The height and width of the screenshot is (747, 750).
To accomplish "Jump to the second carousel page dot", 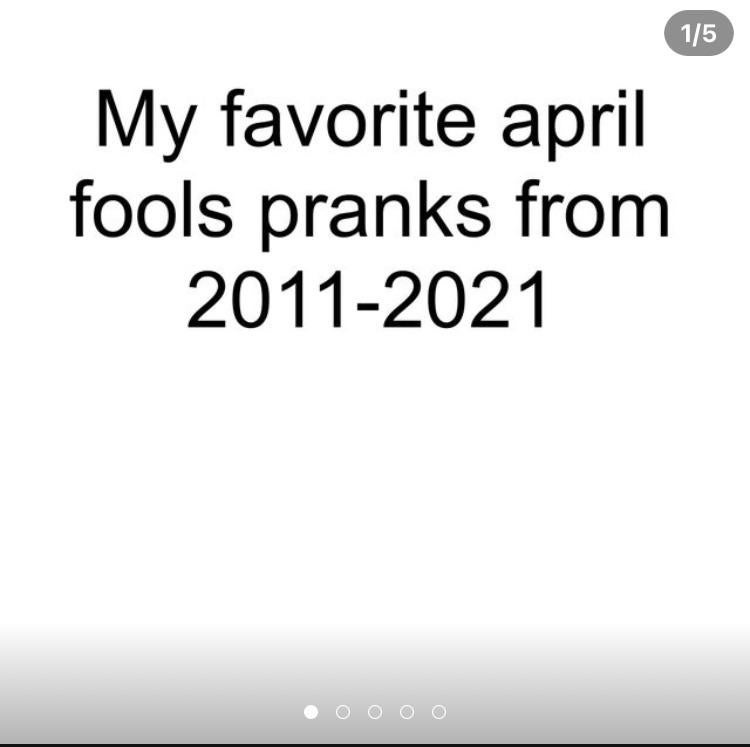I will click(343, 712).
